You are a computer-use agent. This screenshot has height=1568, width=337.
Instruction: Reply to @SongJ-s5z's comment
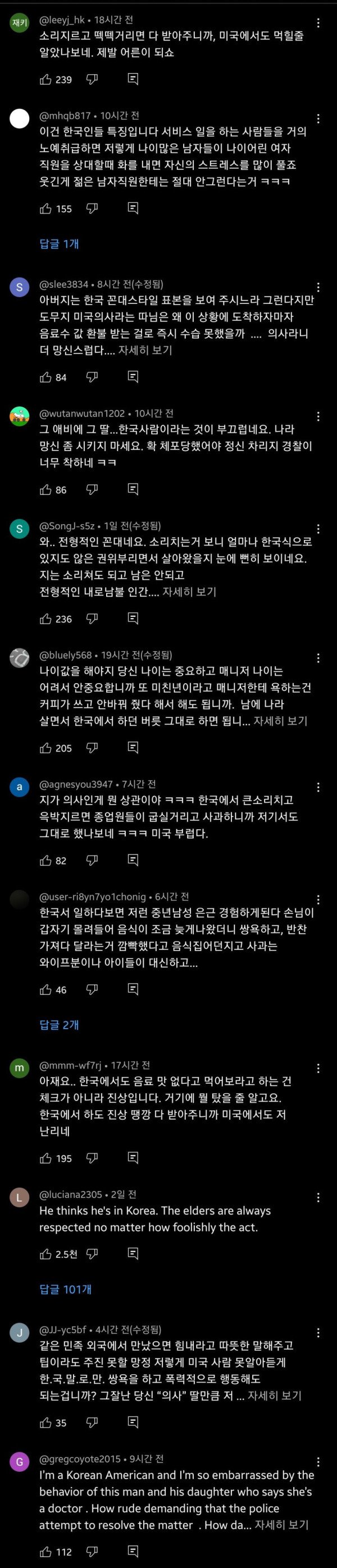coord(133,619)
